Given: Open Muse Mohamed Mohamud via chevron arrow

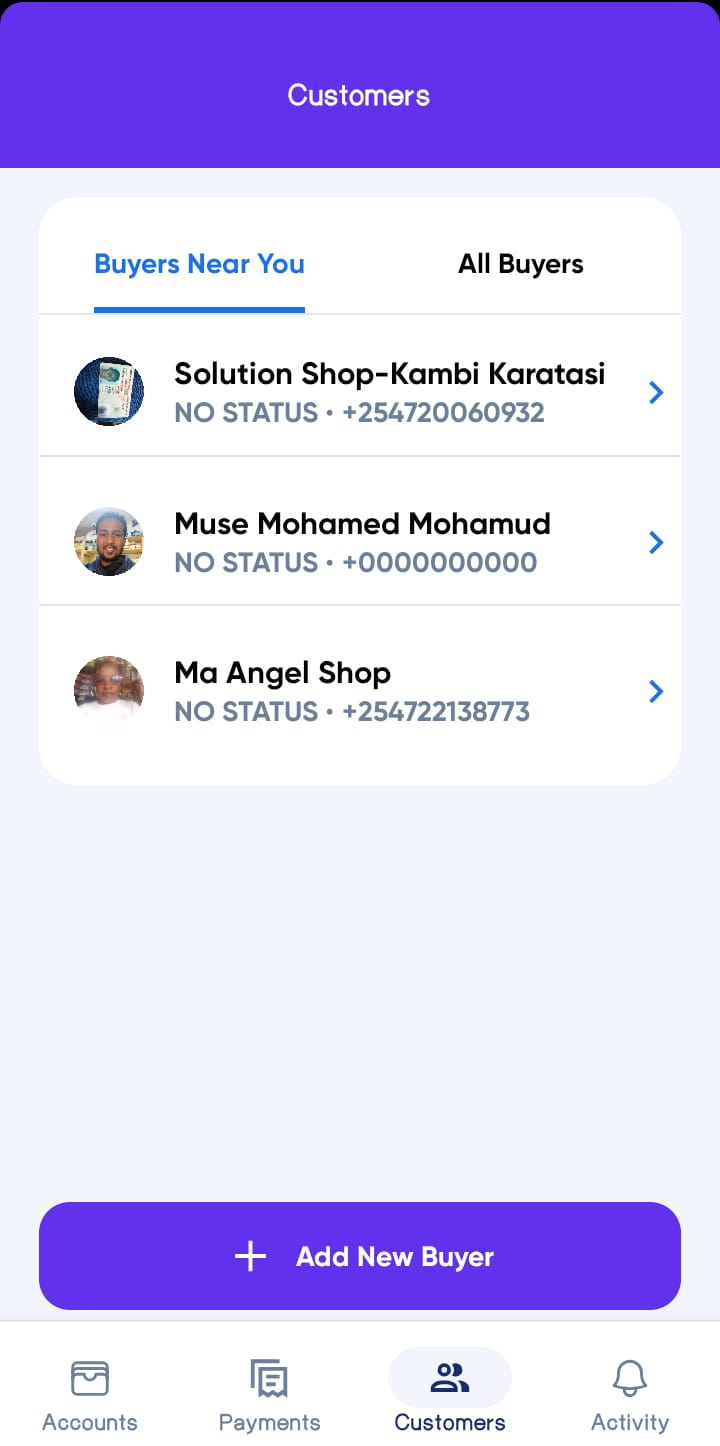Looking at the screenshot, I should point(656,542).
